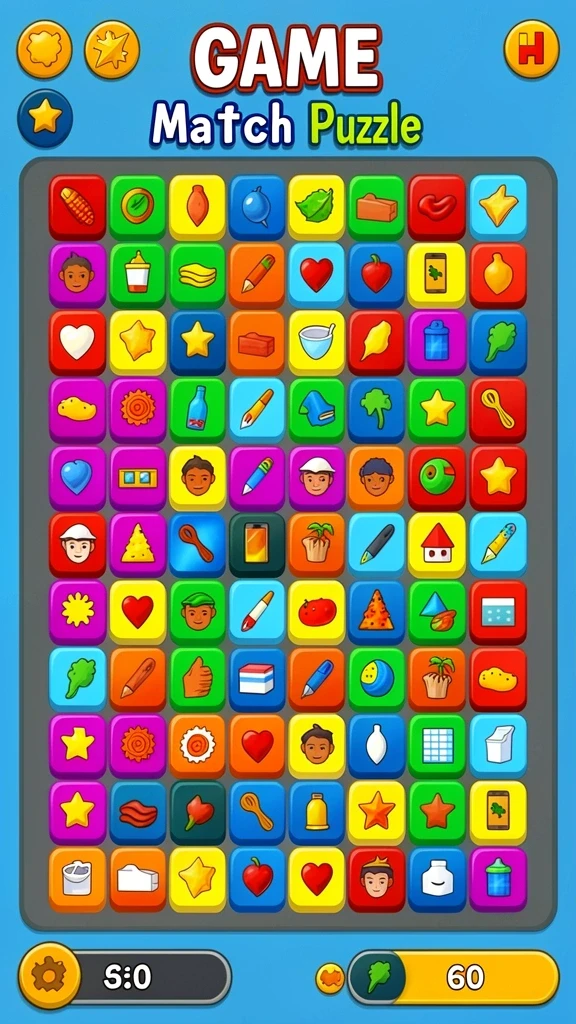Select the white heart tile on red
The image size is (576, 1024).
[x=77, y=342]
